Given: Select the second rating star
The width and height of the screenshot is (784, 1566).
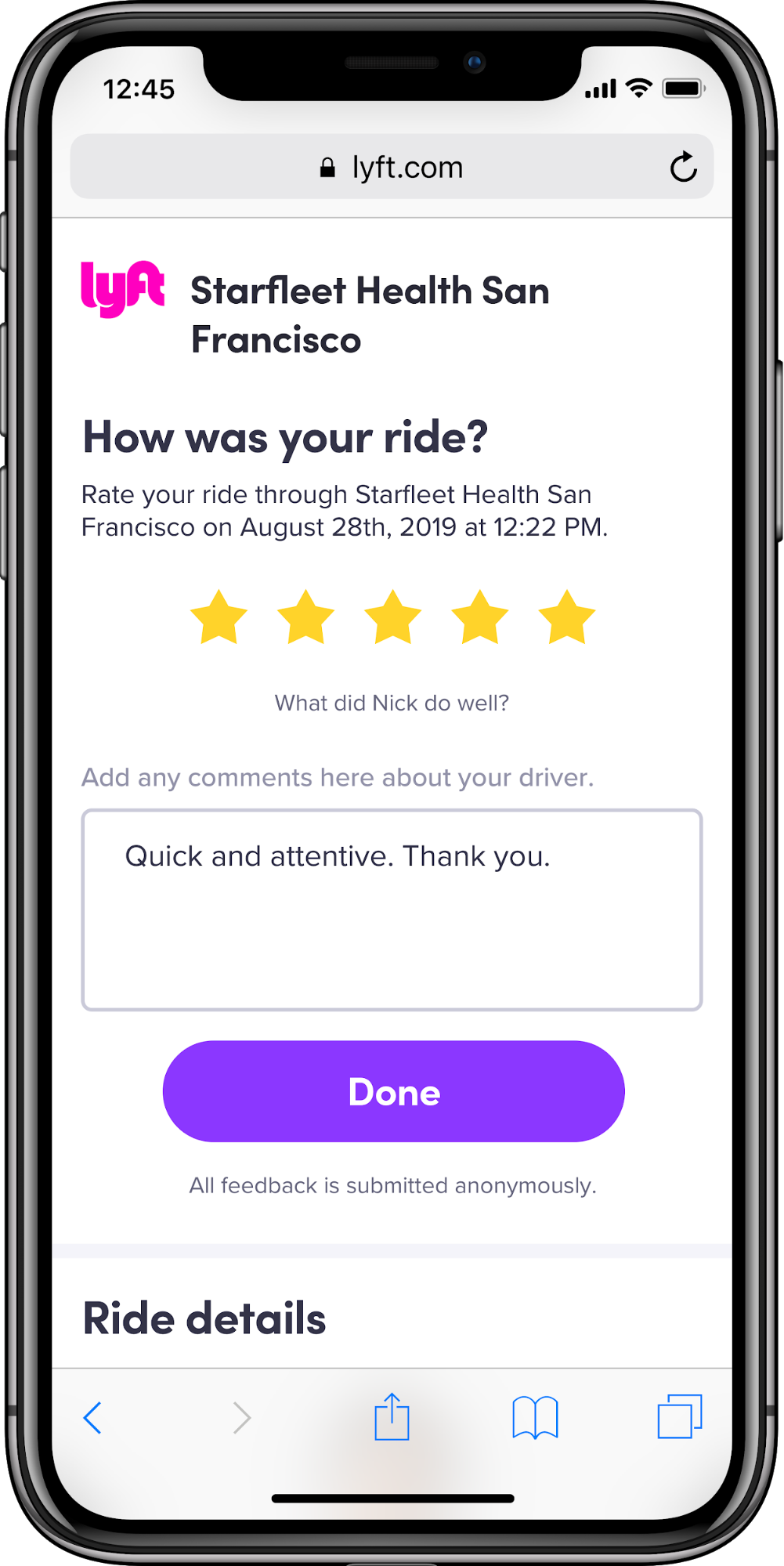Looking at the screenshot, I should (305, 617).
